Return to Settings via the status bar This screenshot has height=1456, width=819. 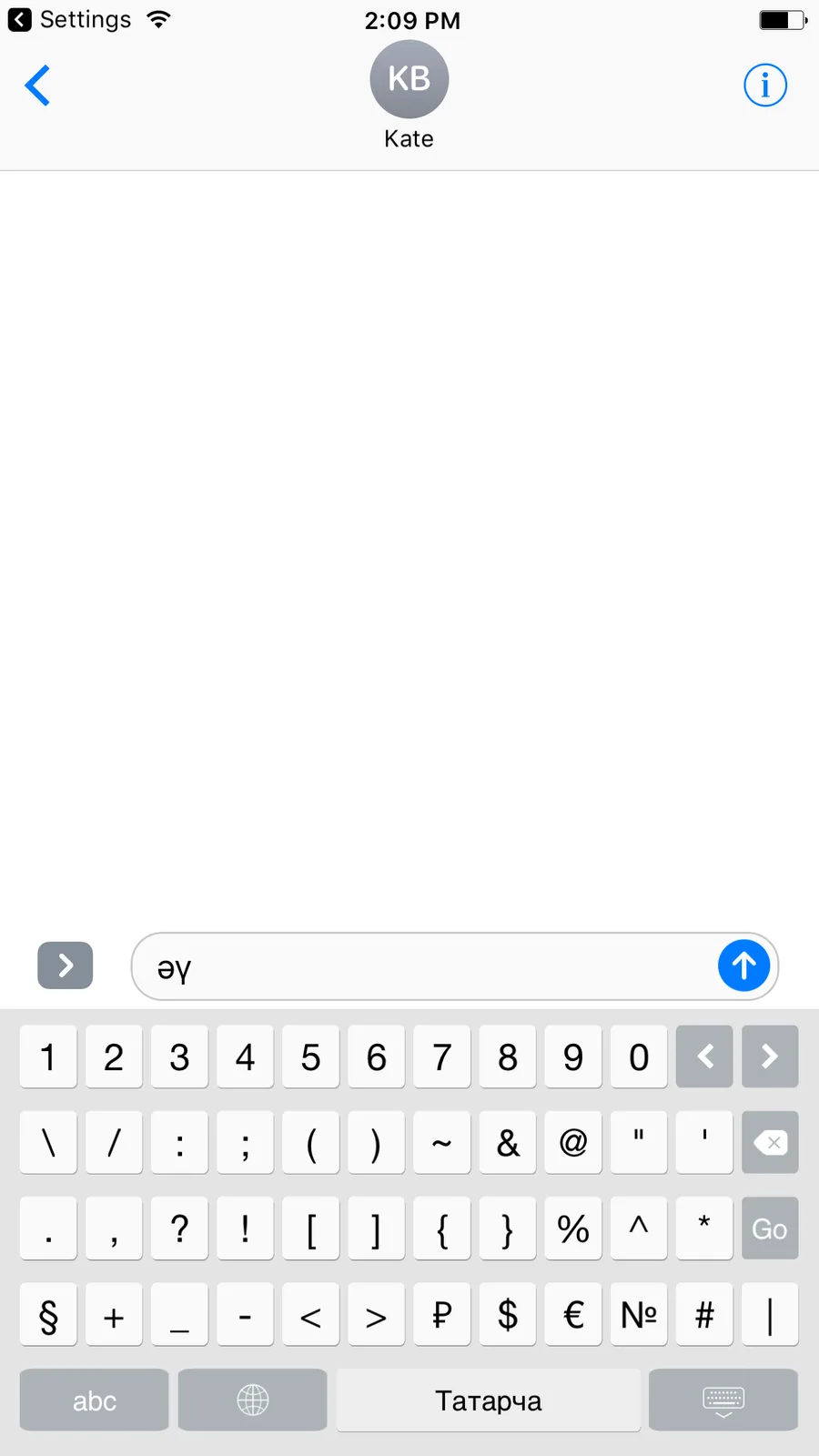click(x=70, y=19)
